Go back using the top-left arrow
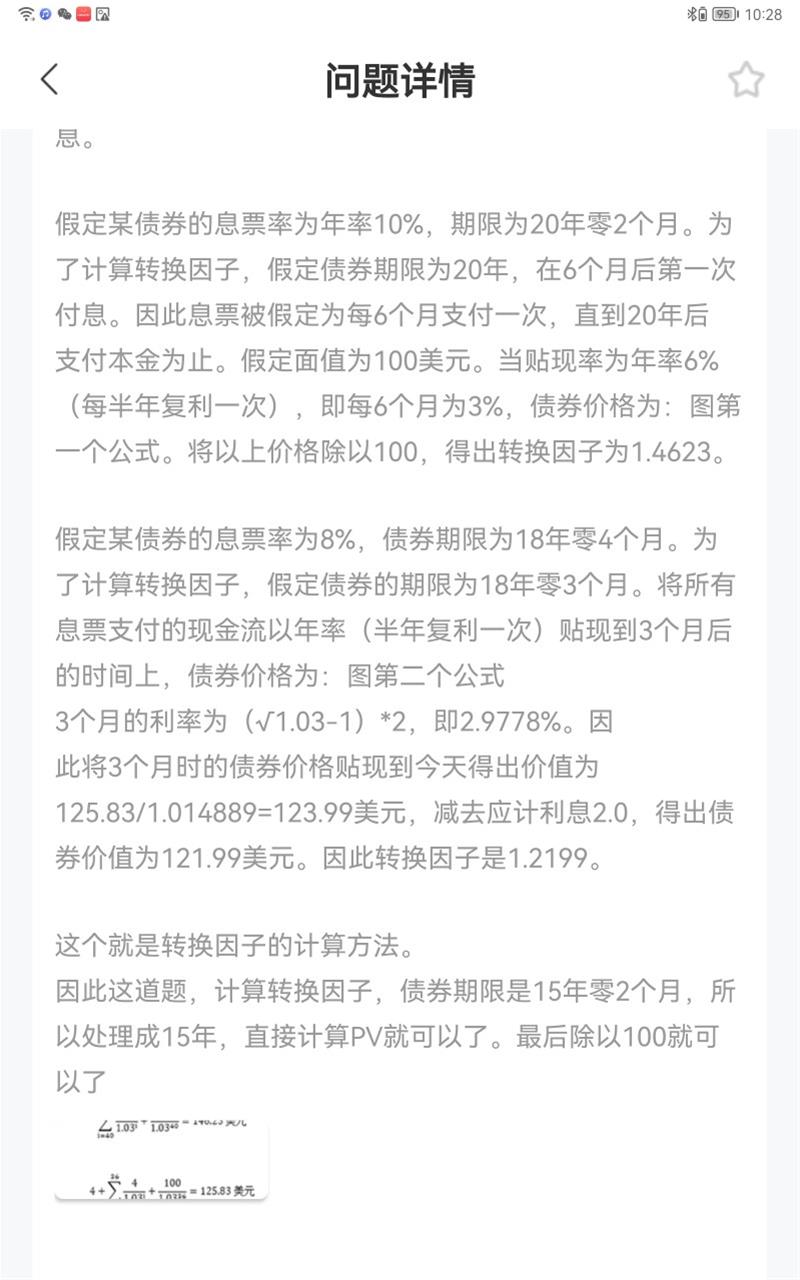 click(x=49, y=80)
